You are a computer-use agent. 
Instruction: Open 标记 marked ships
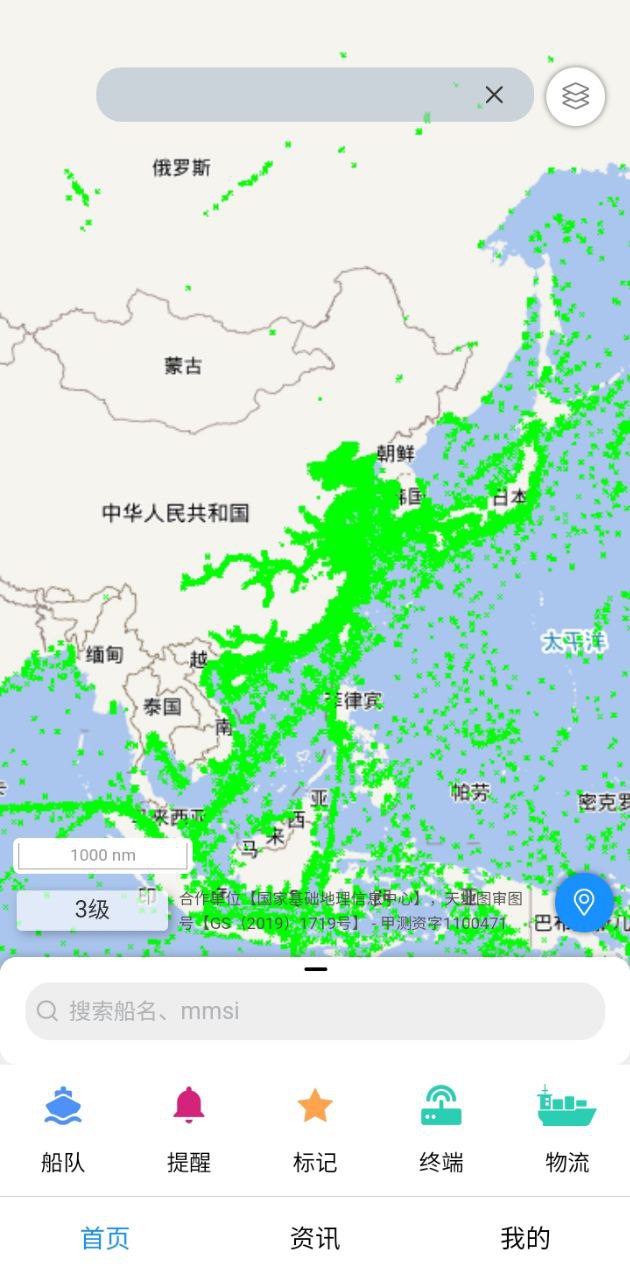click(x=315, y=1129)
